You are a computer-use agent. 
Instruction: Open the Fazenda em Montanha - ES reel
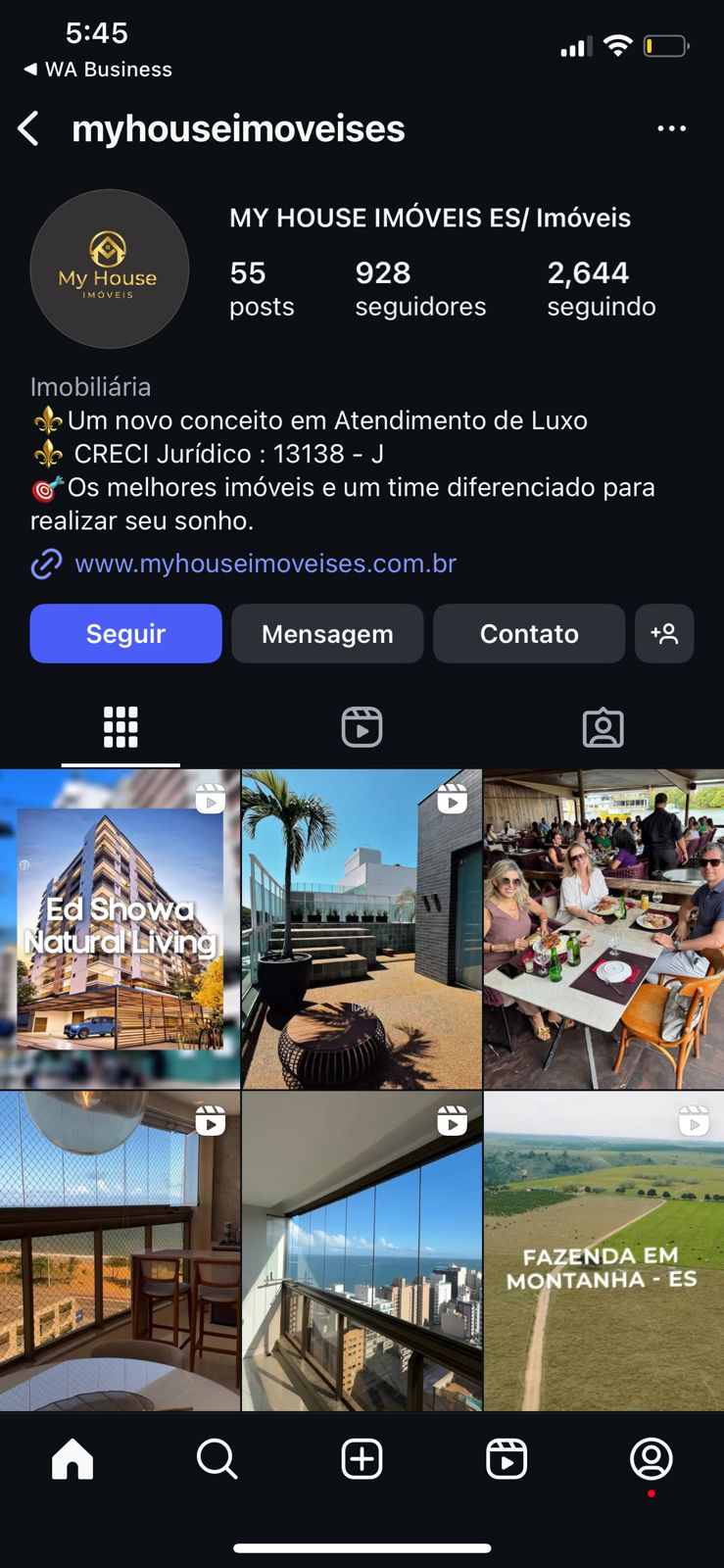pos(603,1251)
